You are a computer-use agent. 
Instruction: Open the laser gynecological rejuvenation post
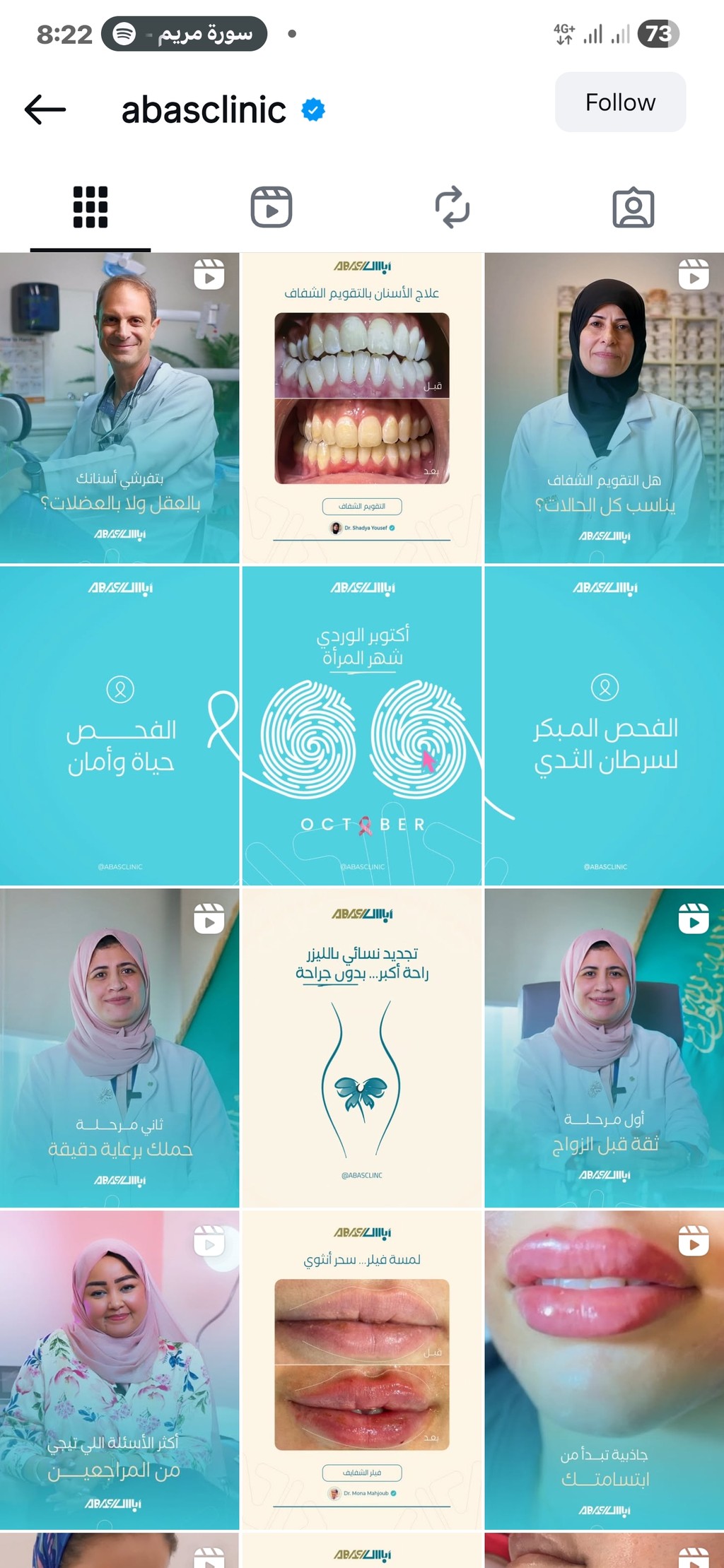[362, 1048]
